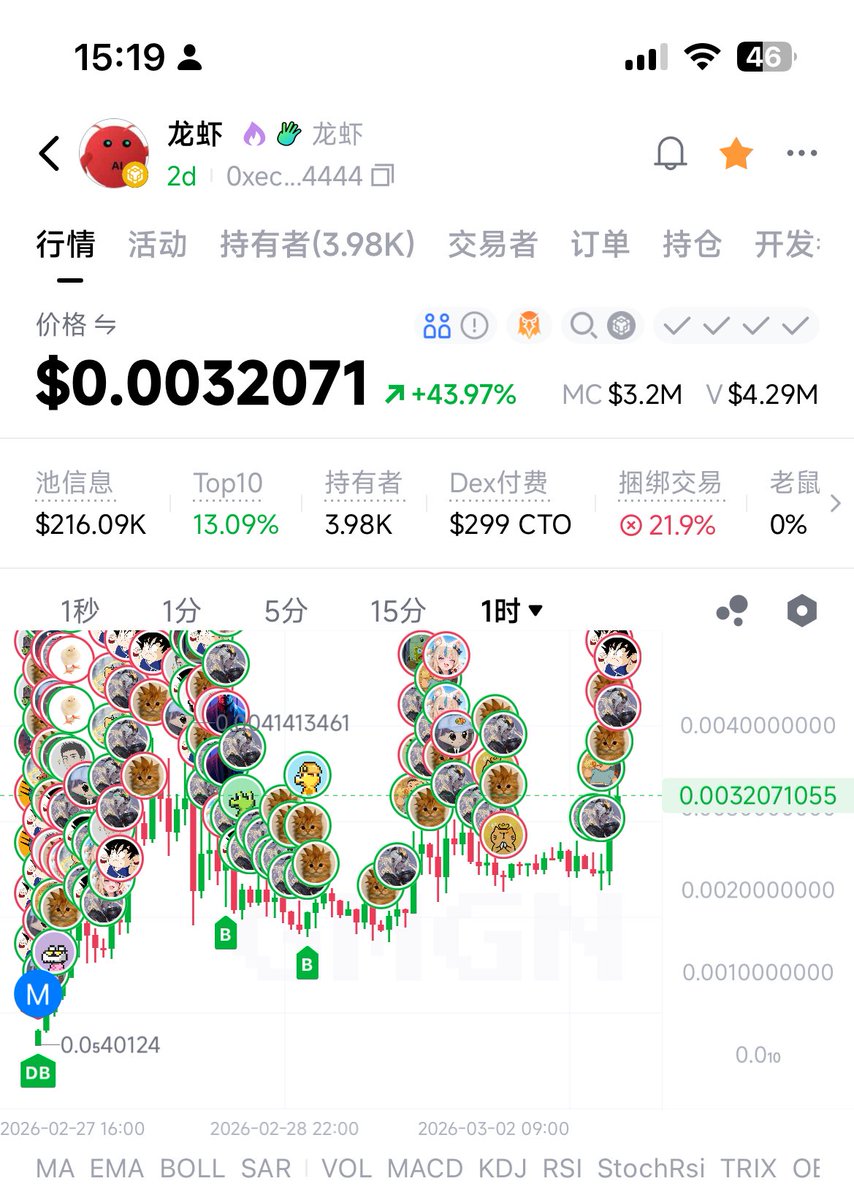The image size is (854, 1200).
Task: Select the 5分 chart interval
Action: [x=285, y=610]
